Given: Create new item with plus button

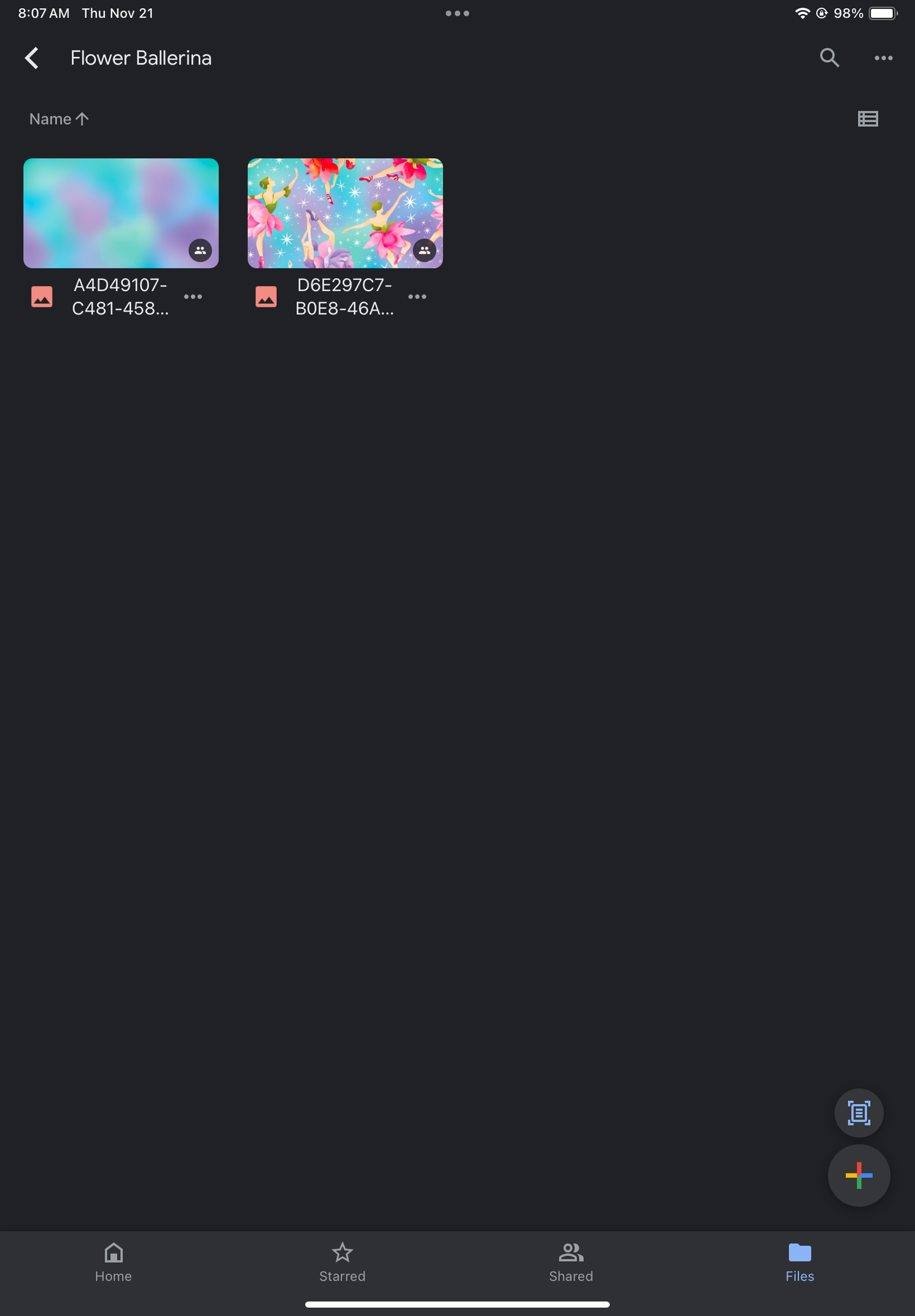Looking at the screenshot, I should pyautogui.click(x=859, y=1175).
